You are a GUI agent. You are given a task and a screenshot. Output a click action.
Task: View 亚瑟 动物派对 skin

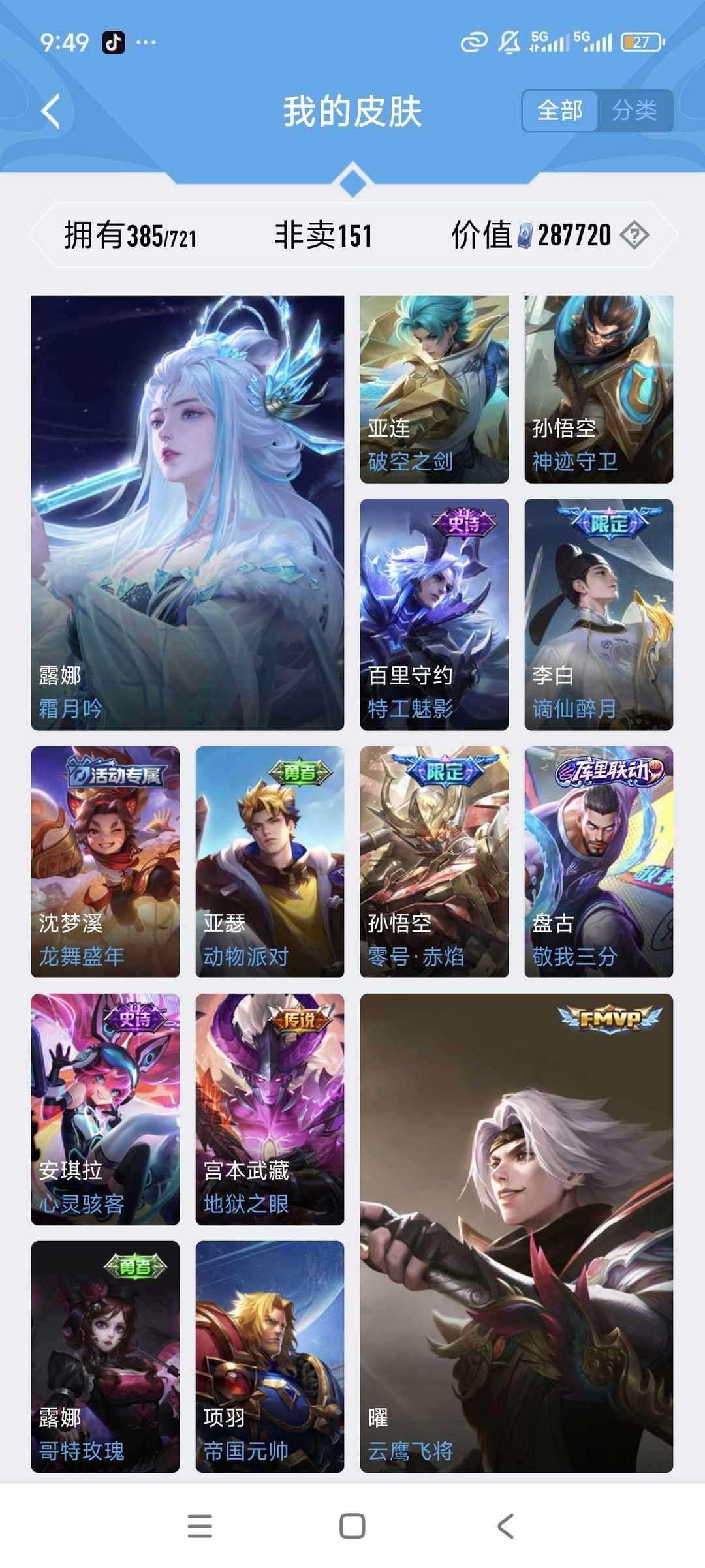click(x=270, y=862)
